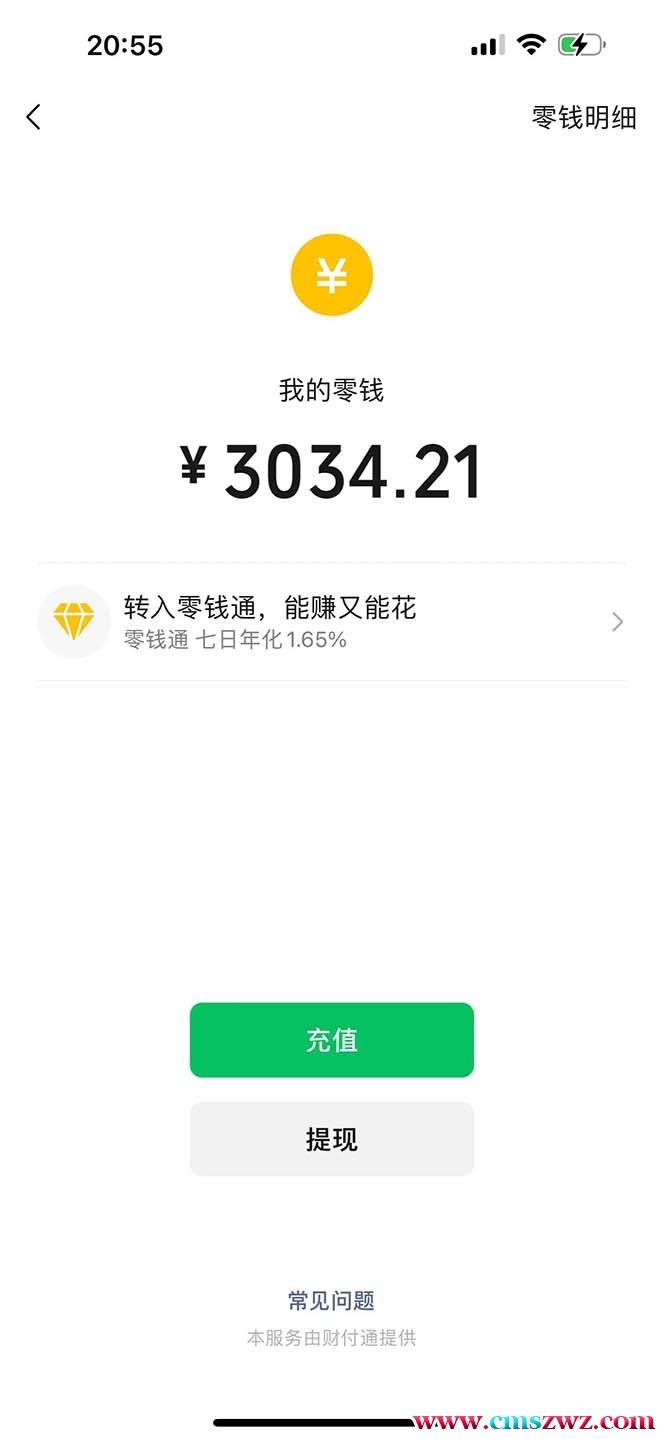Tap the green 充值 button
The height and width of the screenshot is (1439, 664).
[x=331, y=1040]
